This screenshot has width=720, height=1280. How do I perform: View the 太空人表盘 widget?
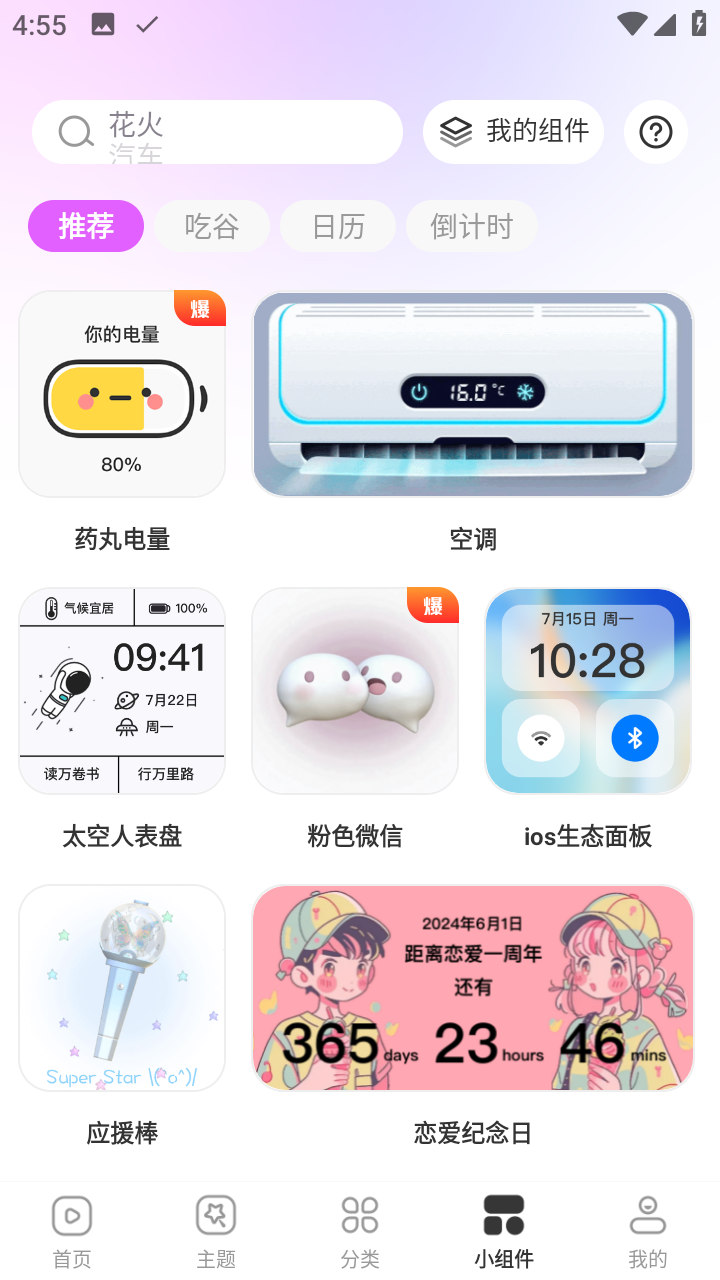(122, 691)
